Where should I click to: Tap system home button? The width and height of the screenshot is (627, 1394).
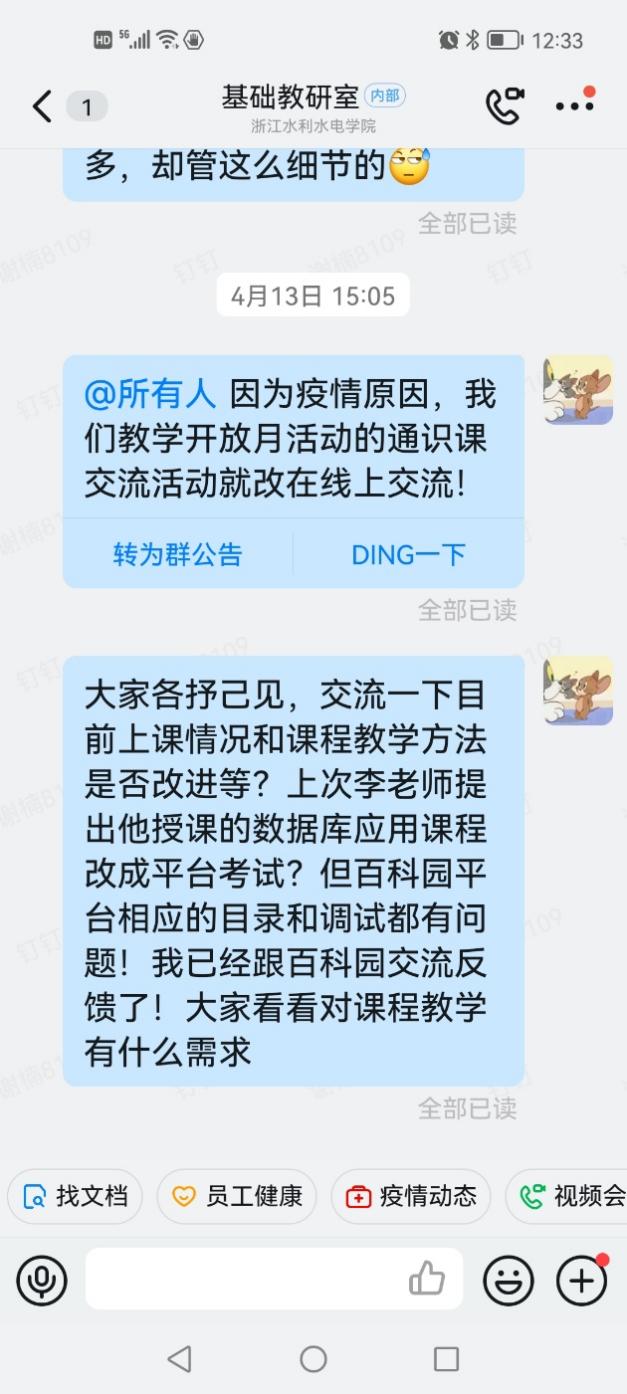tap(313, 1358)
